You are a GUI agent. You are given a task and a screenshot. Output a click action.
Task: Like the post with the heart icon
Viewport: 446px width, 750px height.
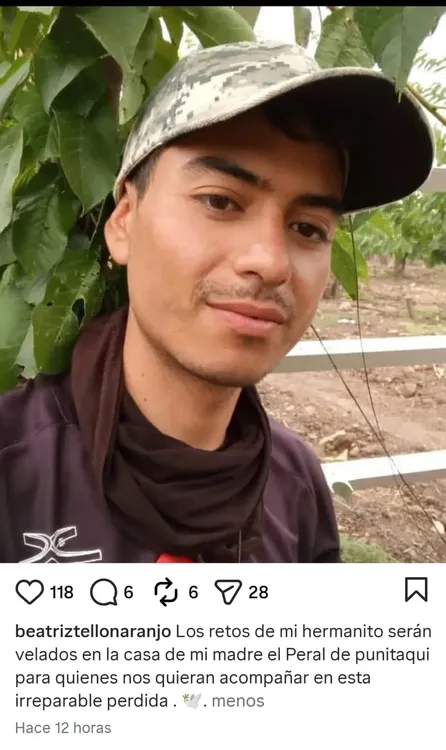[30, 592]
